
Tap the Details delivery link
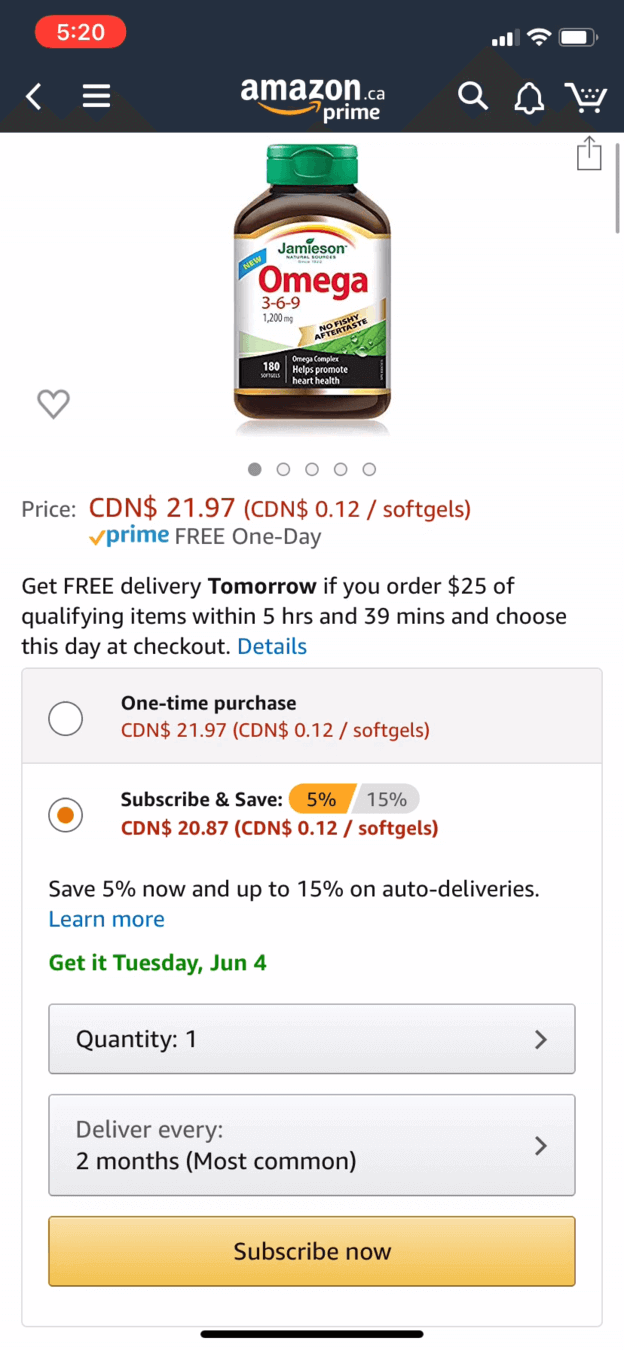(272, 646)
